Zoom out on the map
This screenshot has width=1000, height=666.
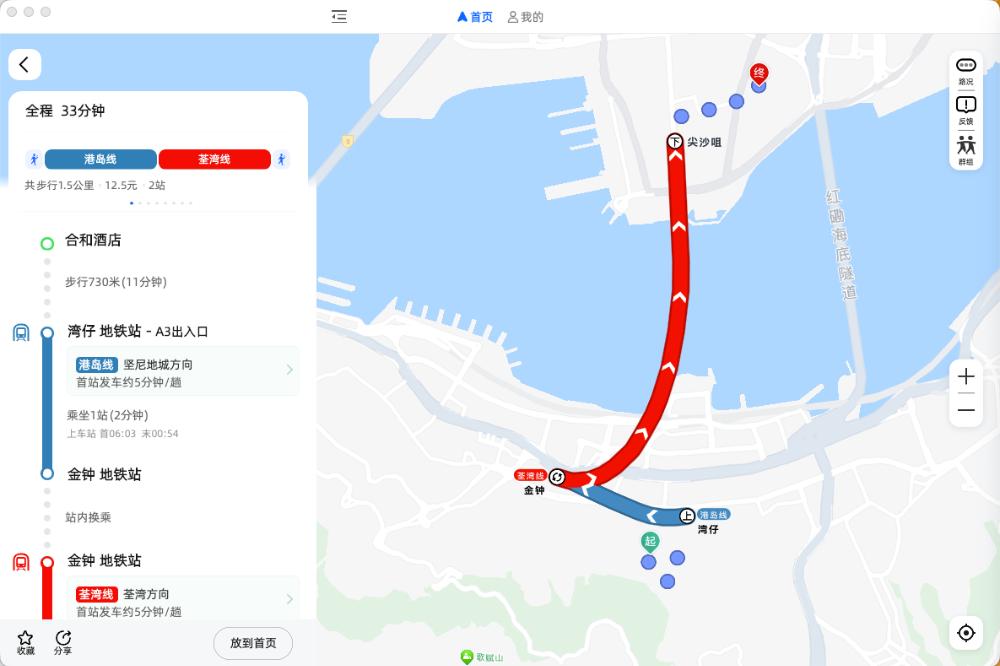965,410
